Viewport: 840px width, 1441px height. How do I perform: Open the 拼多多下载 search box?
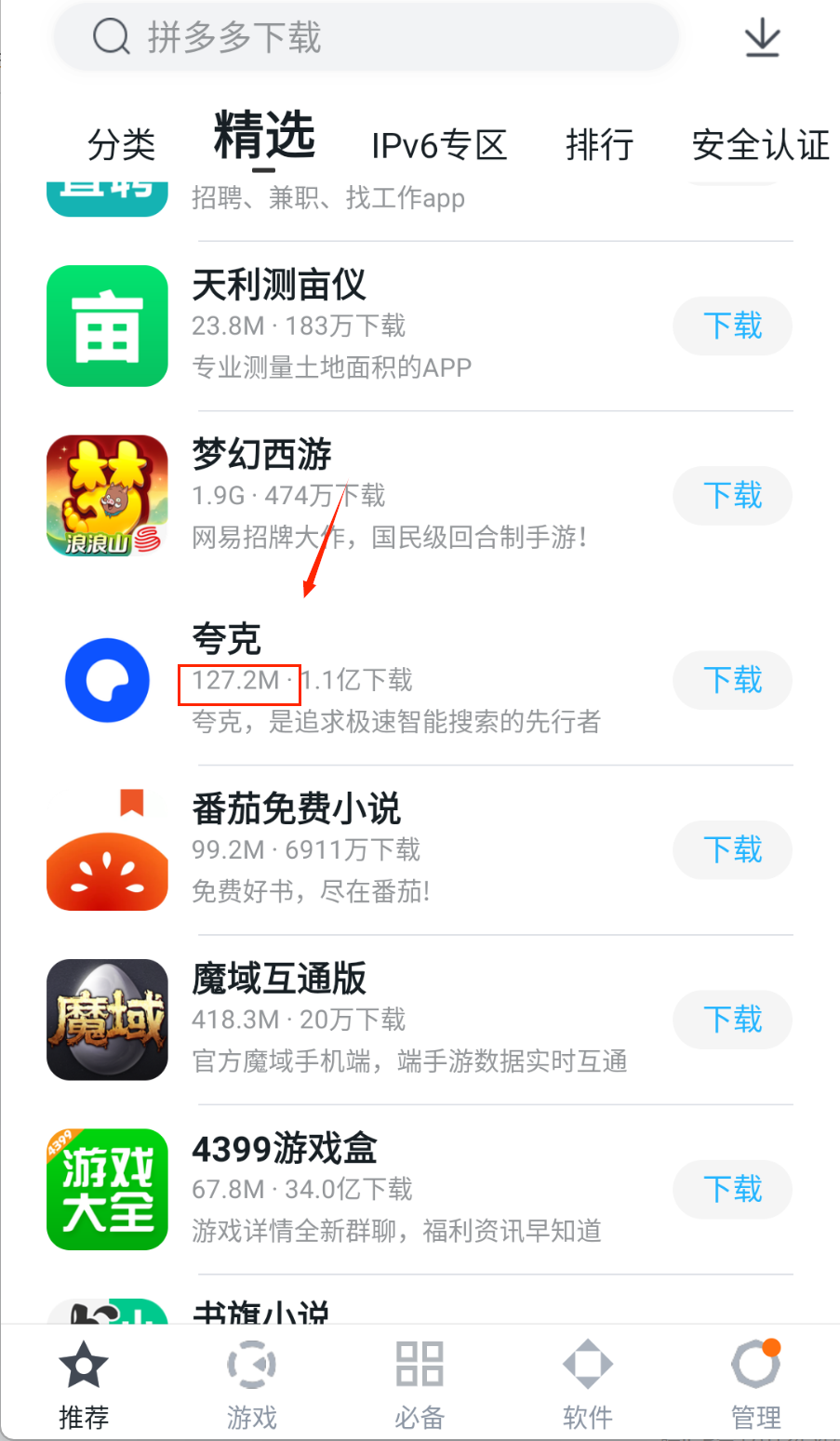click(365, 38)
